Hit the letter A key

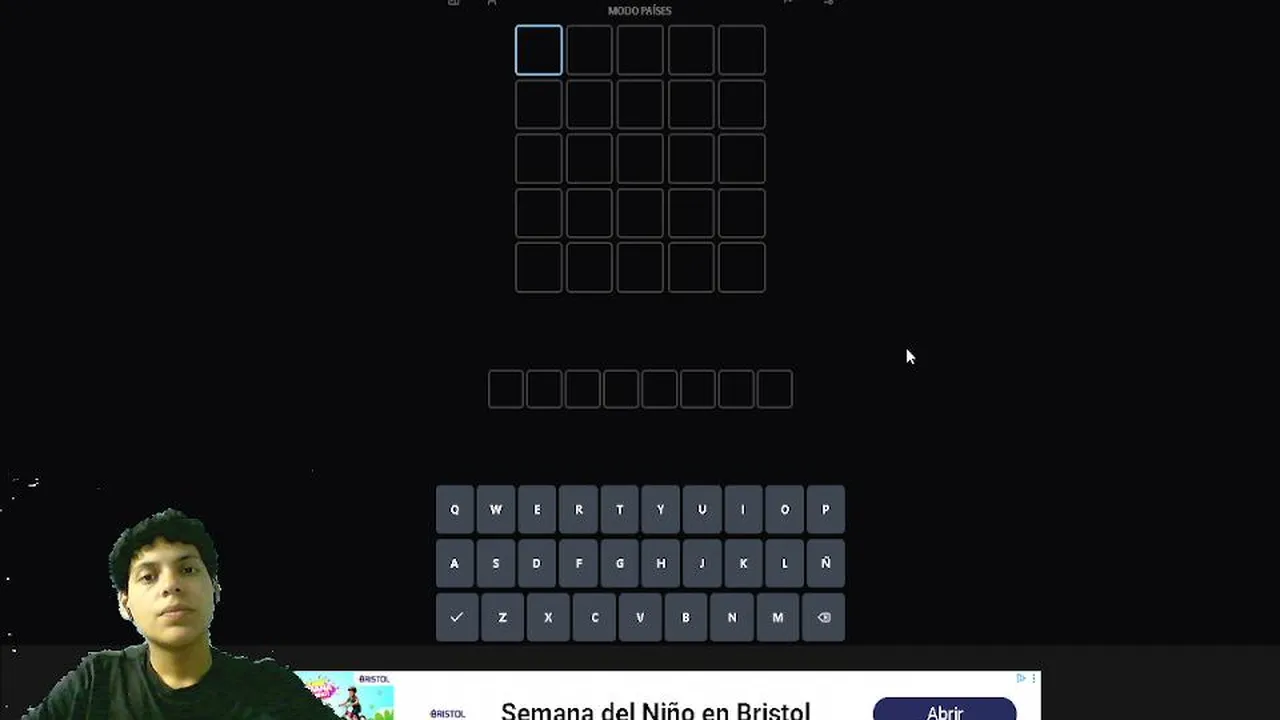point(455,564)
